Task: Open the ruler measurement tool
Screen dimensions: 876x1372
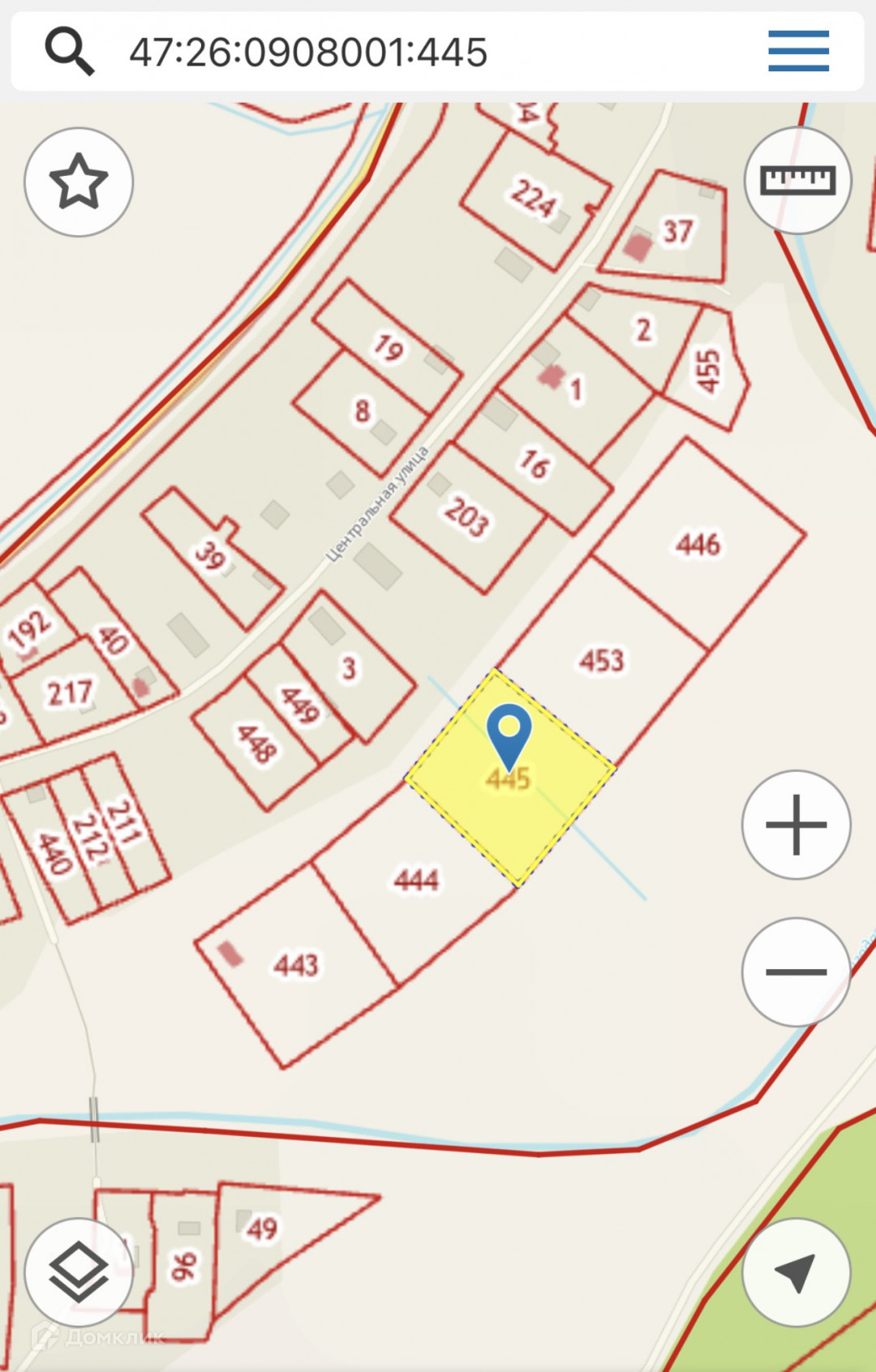Action: 798,180
